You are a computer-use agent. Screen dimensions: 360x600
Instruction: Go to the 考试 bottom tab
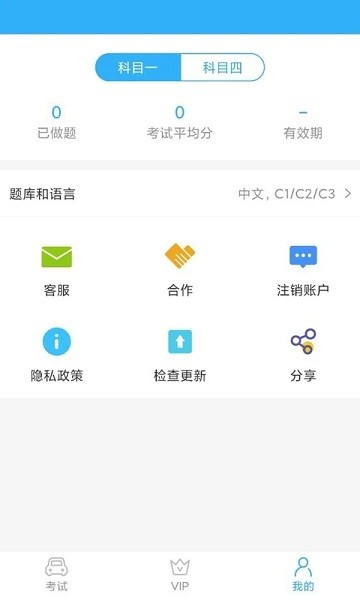point(57,575)
